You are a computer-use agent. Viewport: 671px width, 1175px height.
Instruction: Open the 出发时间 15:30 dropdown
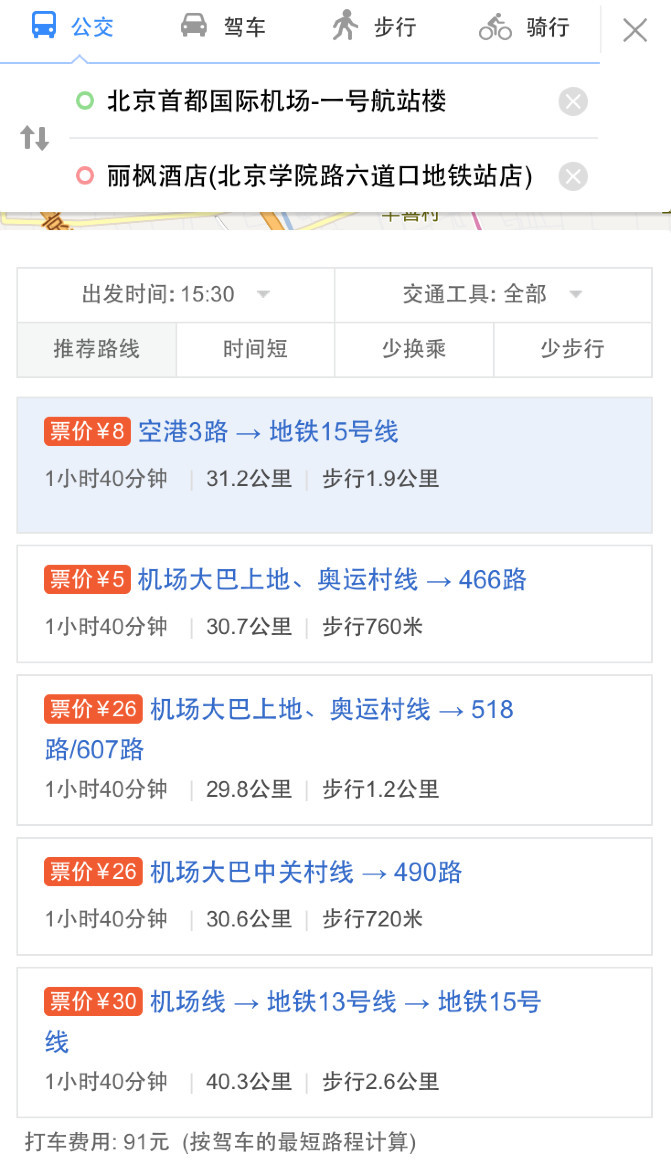[x=176, y=294]
